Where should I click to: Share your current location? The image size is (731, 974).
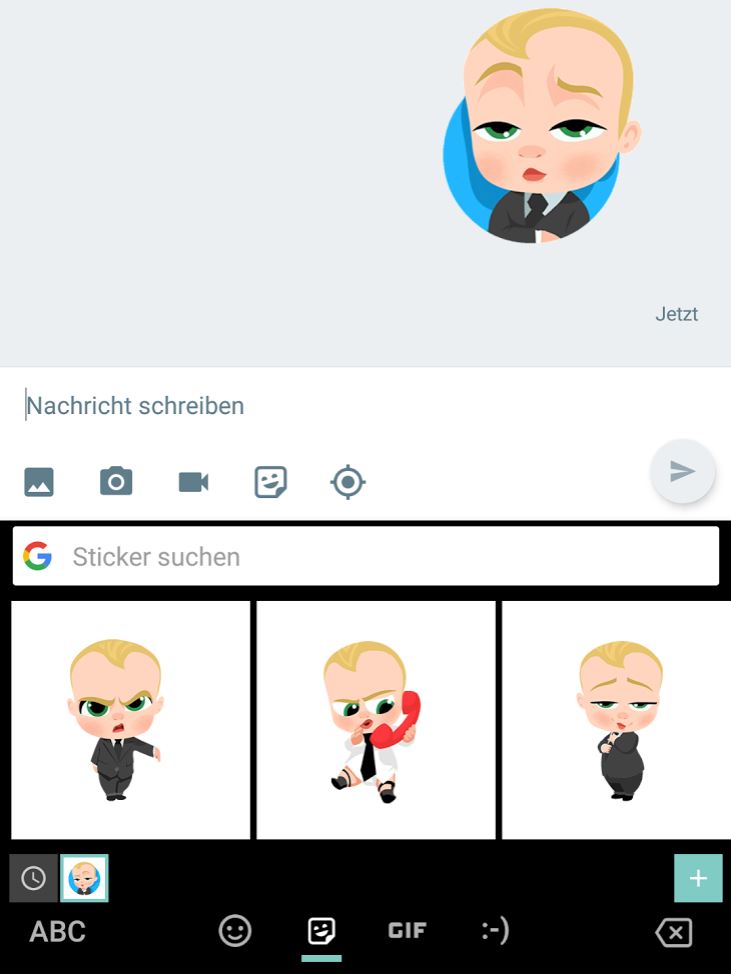(348, 482)
